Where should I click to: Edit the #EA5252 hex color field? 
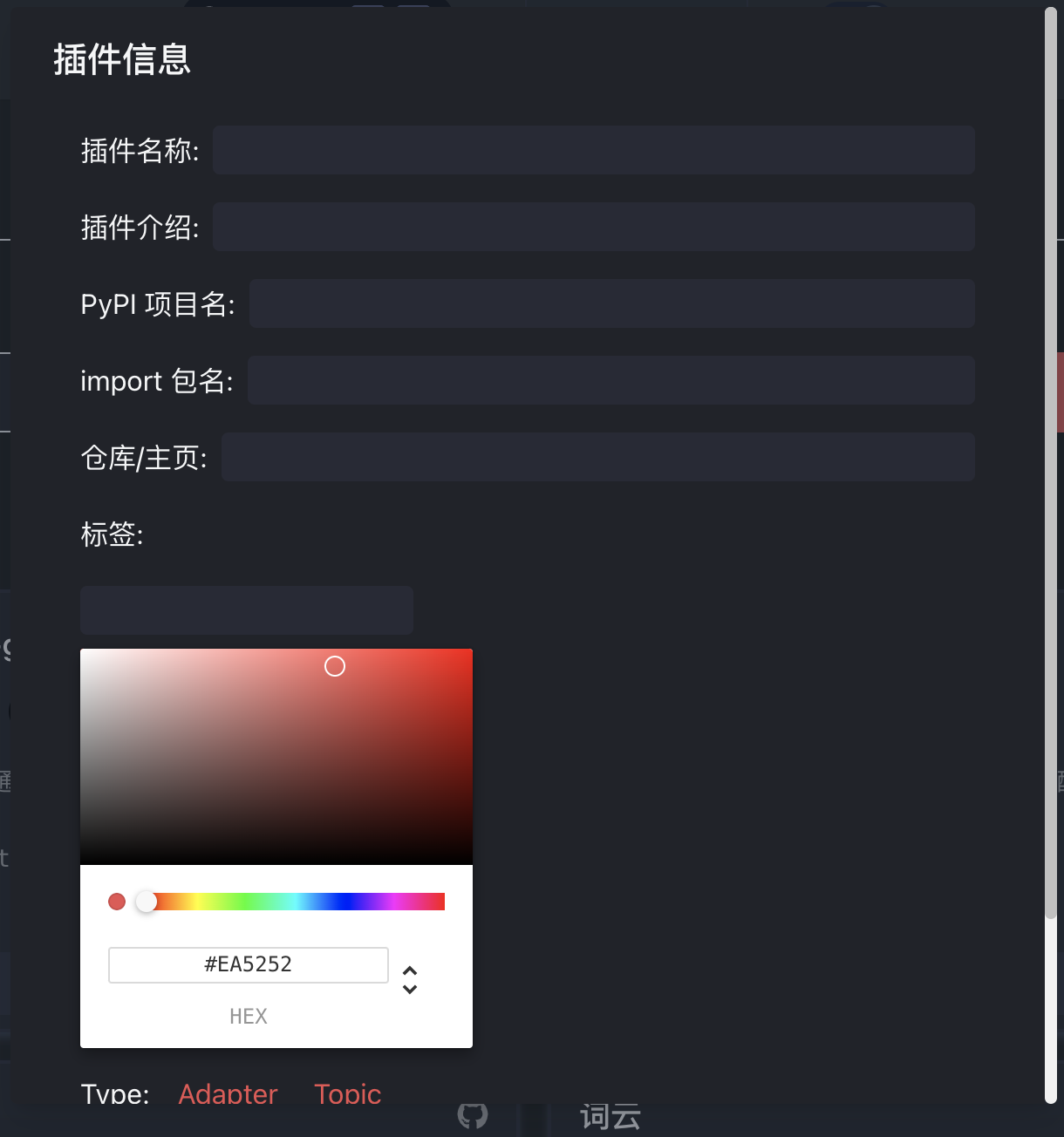[x=248, y=964]
